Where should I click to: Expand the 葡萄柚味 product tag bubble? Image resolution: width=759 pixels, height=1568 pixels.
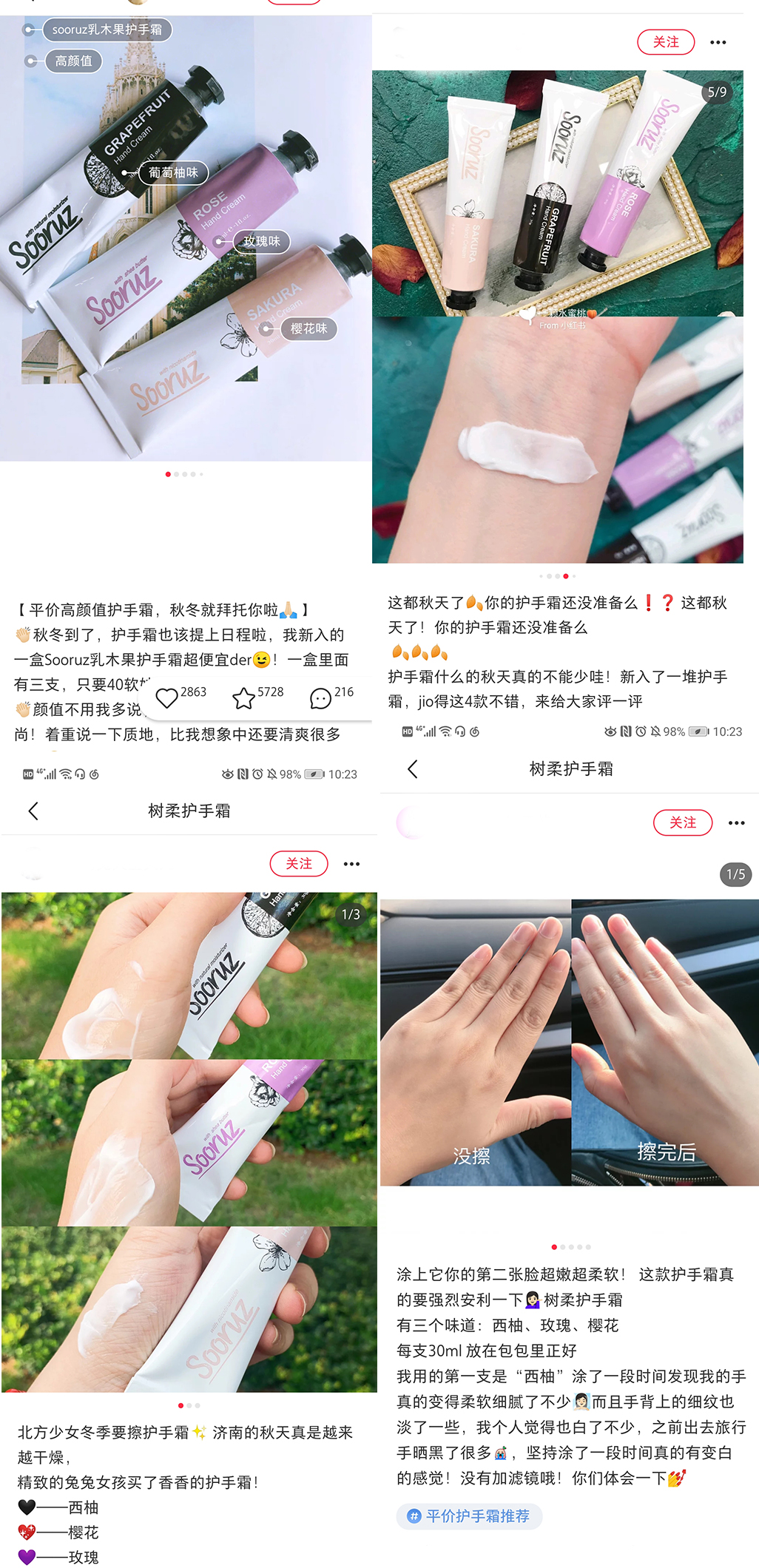(173, 173)
